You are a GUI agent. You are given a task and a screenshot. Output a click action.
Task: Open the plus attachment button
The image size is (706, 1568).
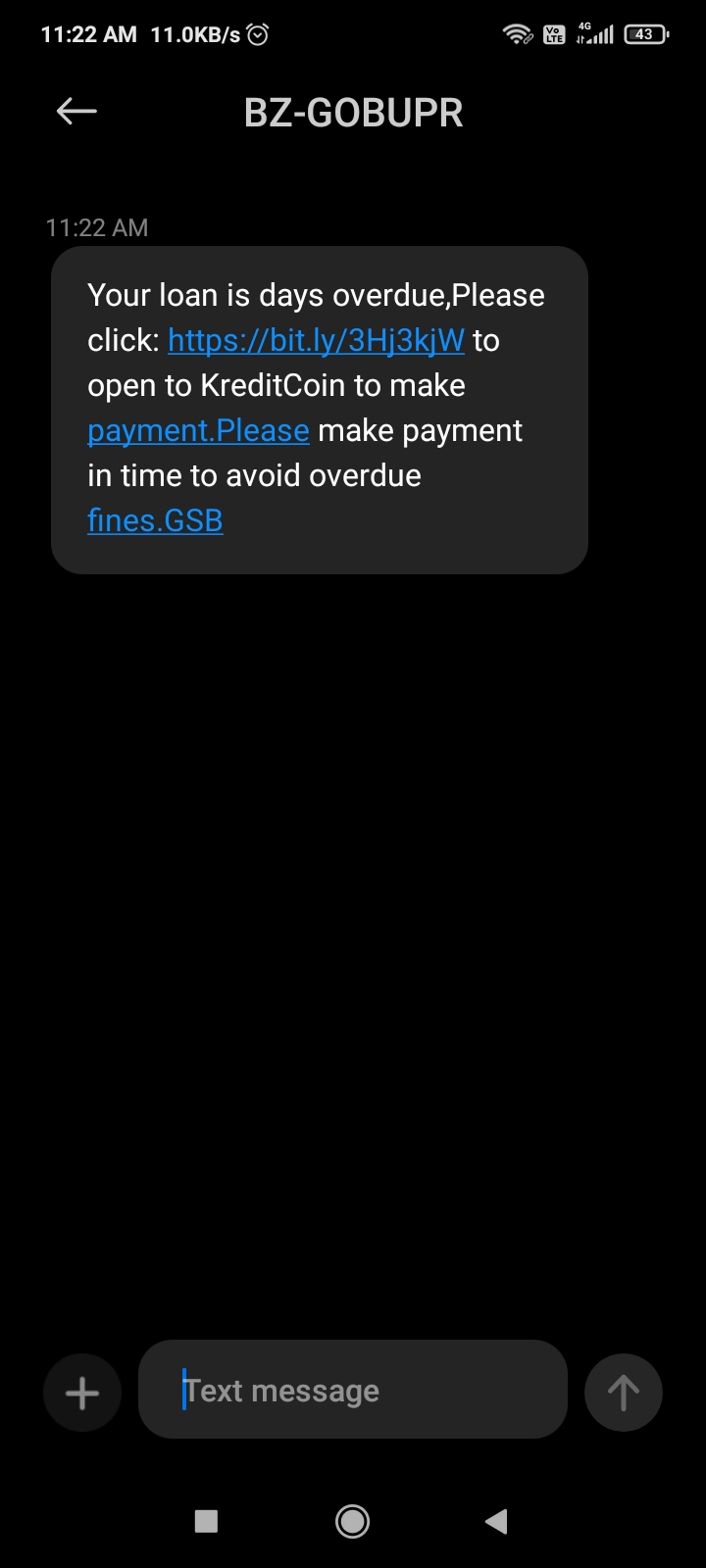pos(82,1393)
